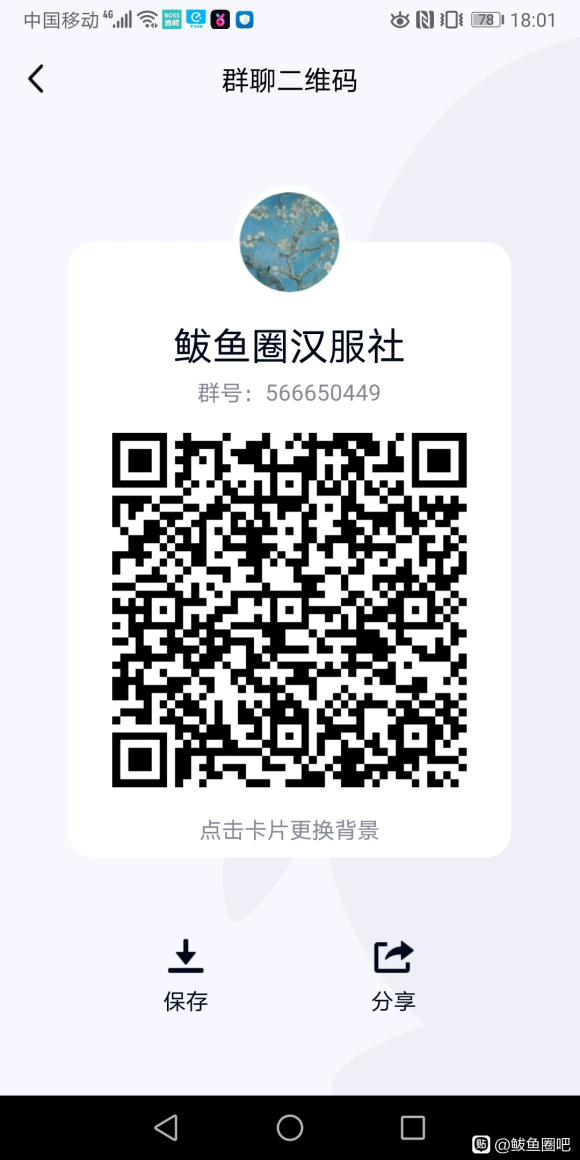The image size is (580, 1160).
Task: Share the group QR code
Action: 394,975
